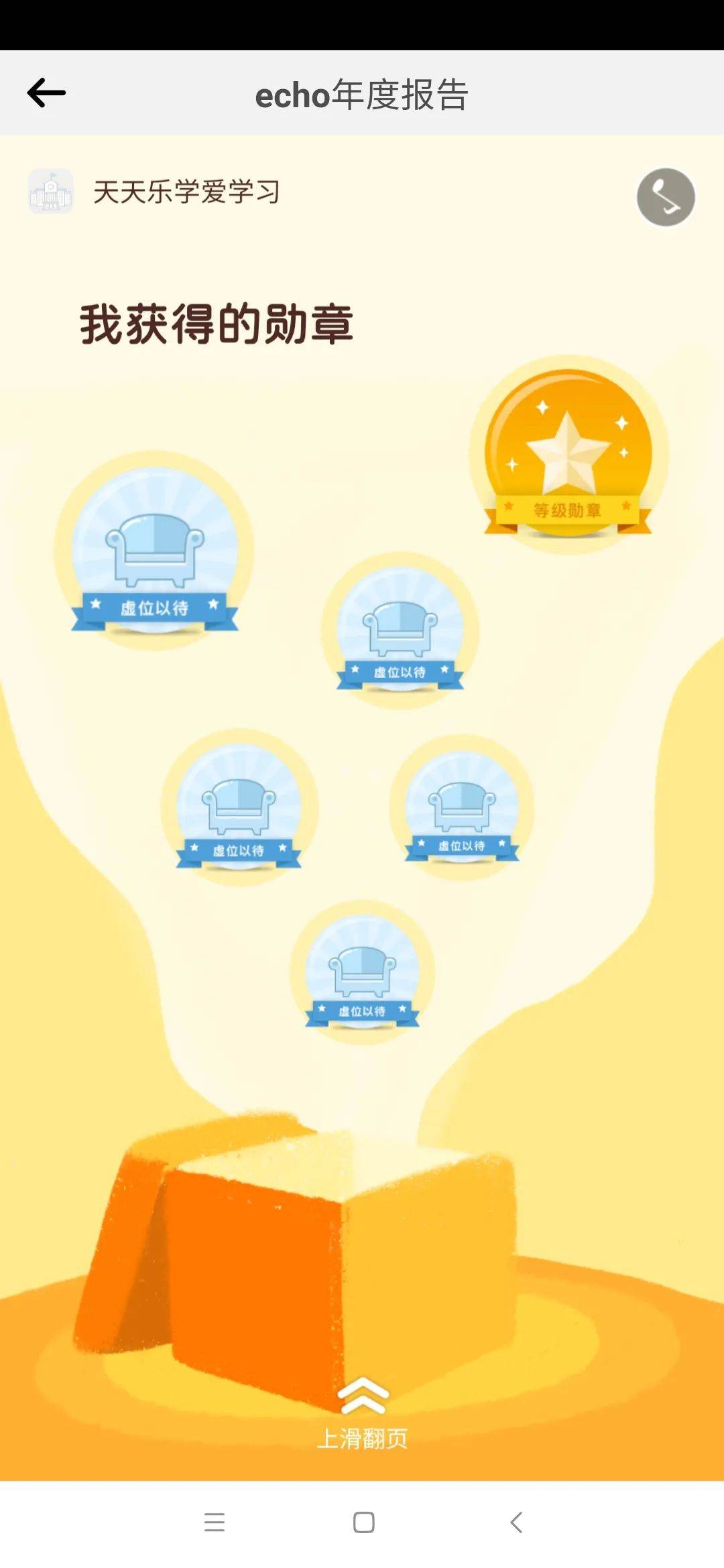The image size is (724, 1568).
Task: Tap the gray music toggle icon
Action: click(x=666, y=197)
